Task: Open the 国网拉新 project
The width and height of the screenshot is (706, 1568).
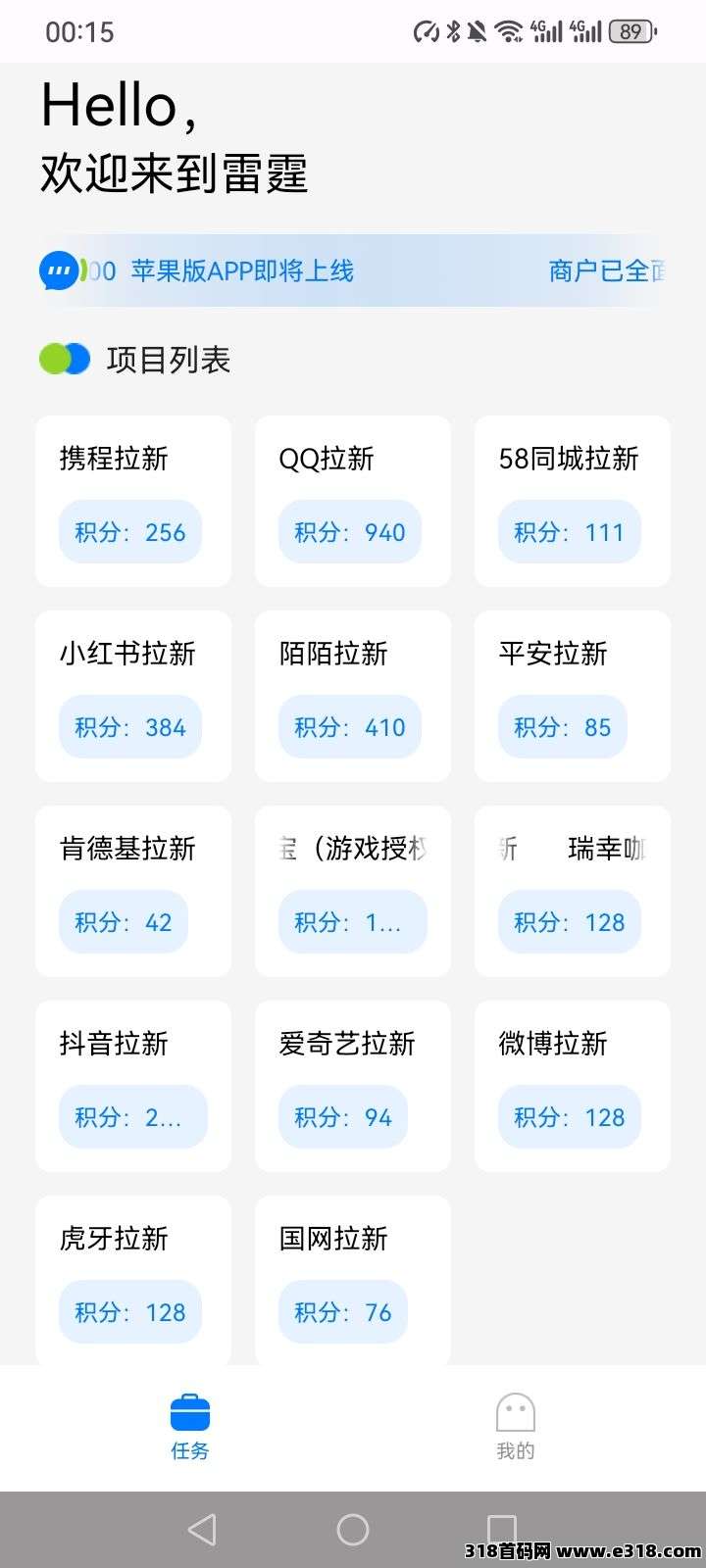Action: point(353,1279)
